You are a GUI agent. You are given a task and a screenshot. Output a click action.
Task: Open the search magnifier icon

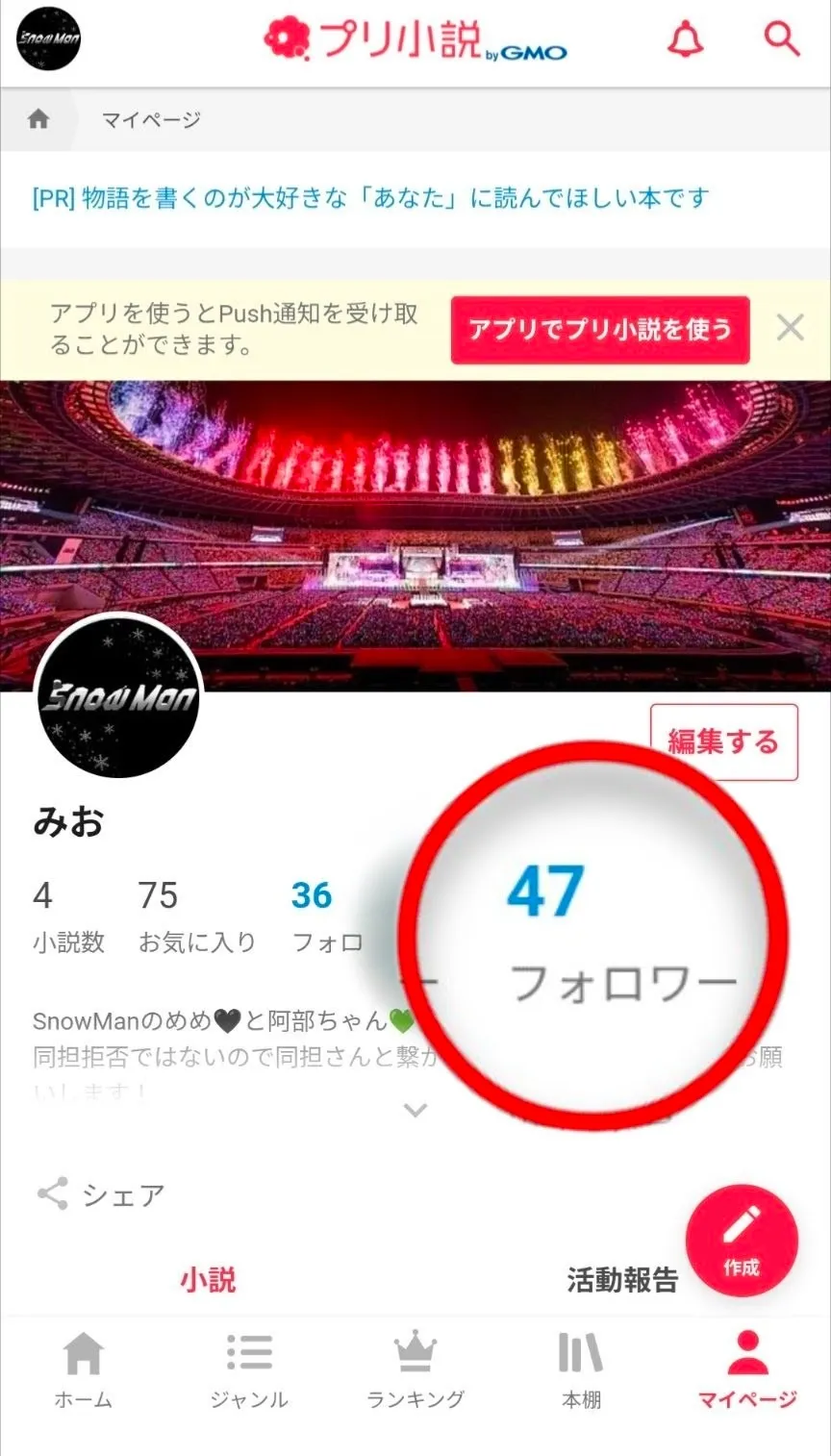(x=781, y=39)
